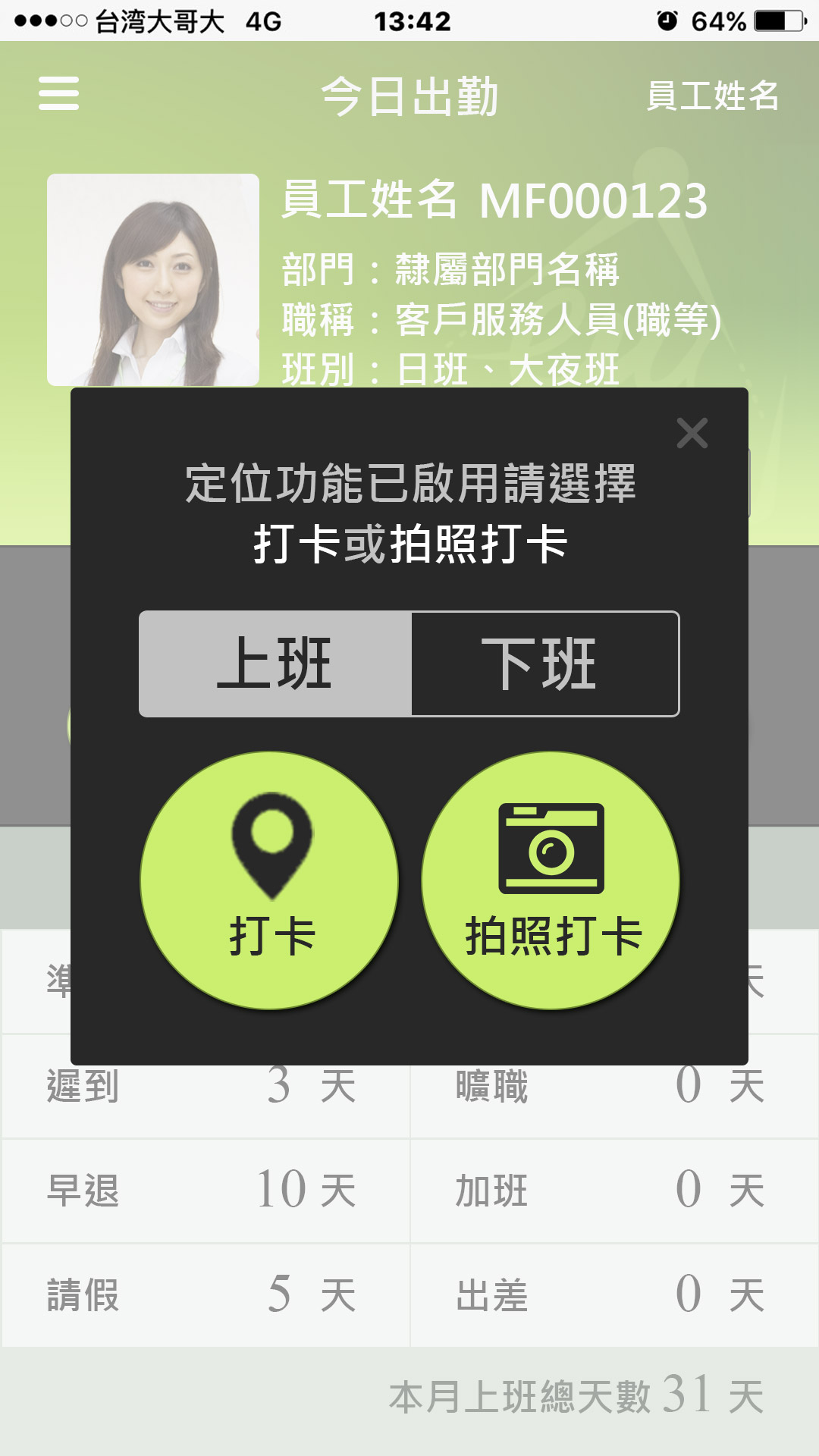The width and height of the screenshot is (819, 1456).
Task: Open the hamburger menu
Action: tap(59, 94)
